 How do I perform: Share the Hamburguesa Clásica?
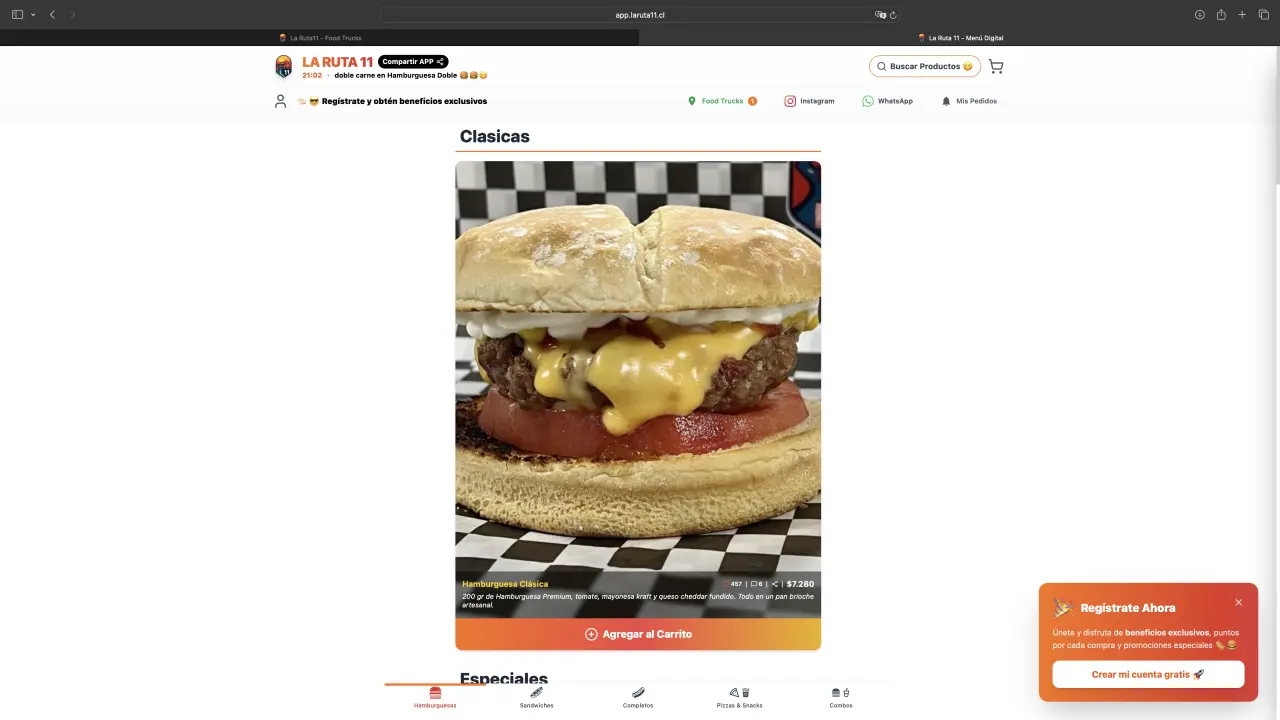[x=774, y=584]
